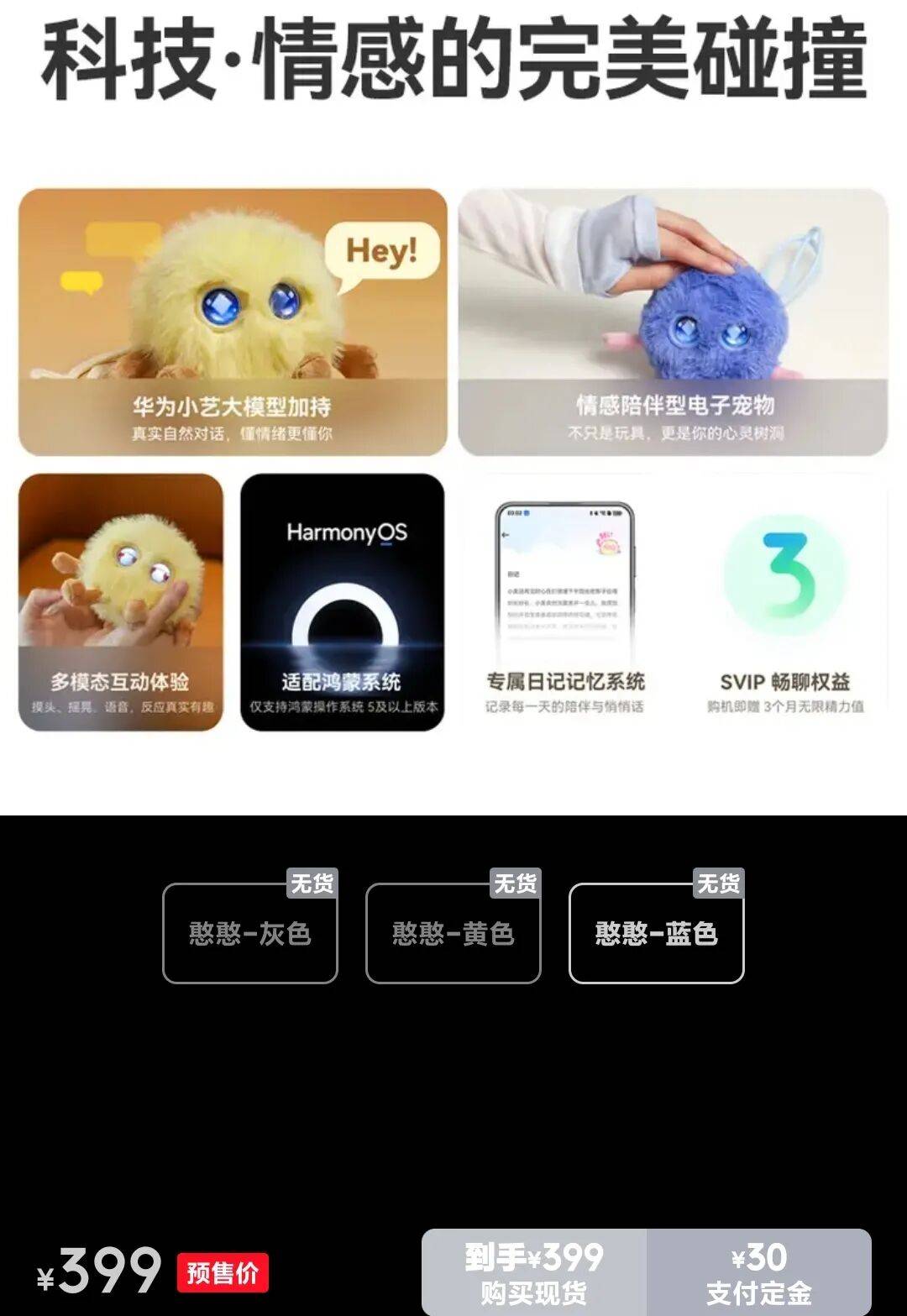907x1316 pixels.
Task: Choose the 憨憨-黄色 option
Action: point(453,933)
